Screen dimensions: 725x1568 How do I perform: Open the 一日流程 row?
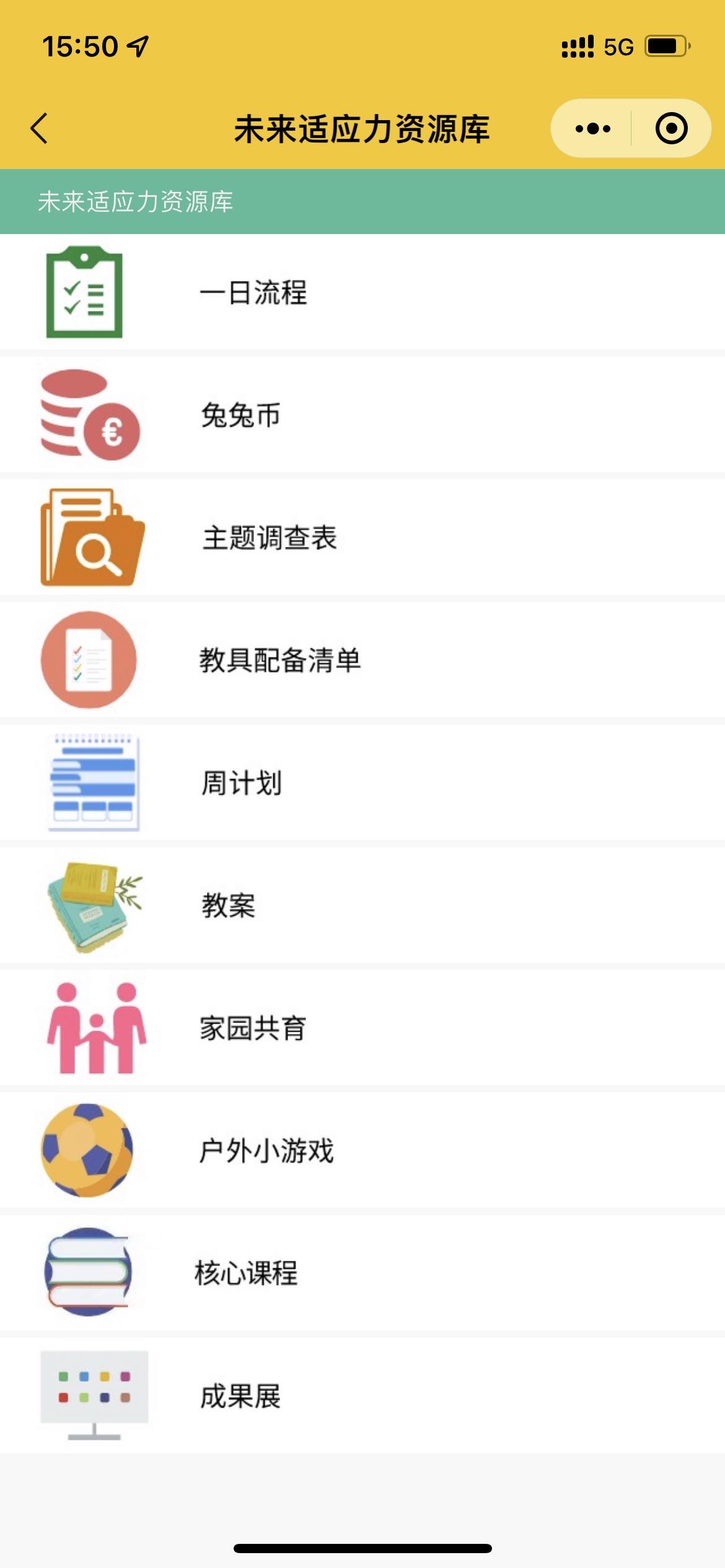click(253, 292)
